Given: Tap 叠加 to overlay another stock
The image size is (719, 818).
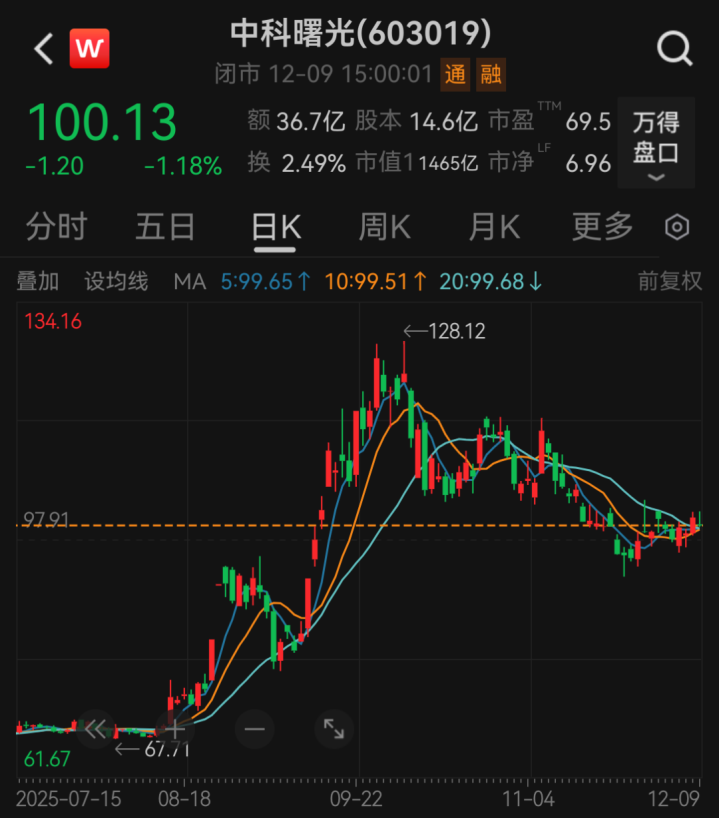Looking at the screenshot, I should click(38, 282).
